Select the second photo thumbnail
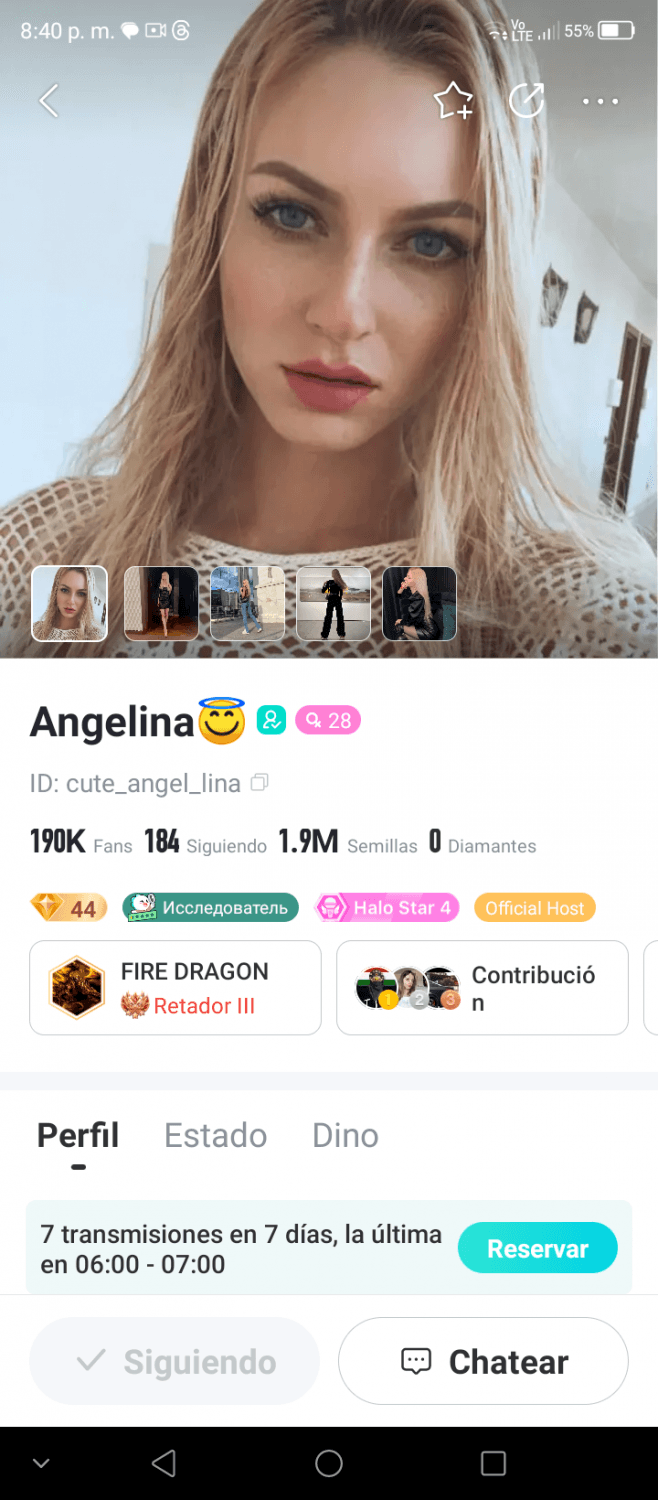Screen dimensions: 658x1500 (x=161, y=603)
